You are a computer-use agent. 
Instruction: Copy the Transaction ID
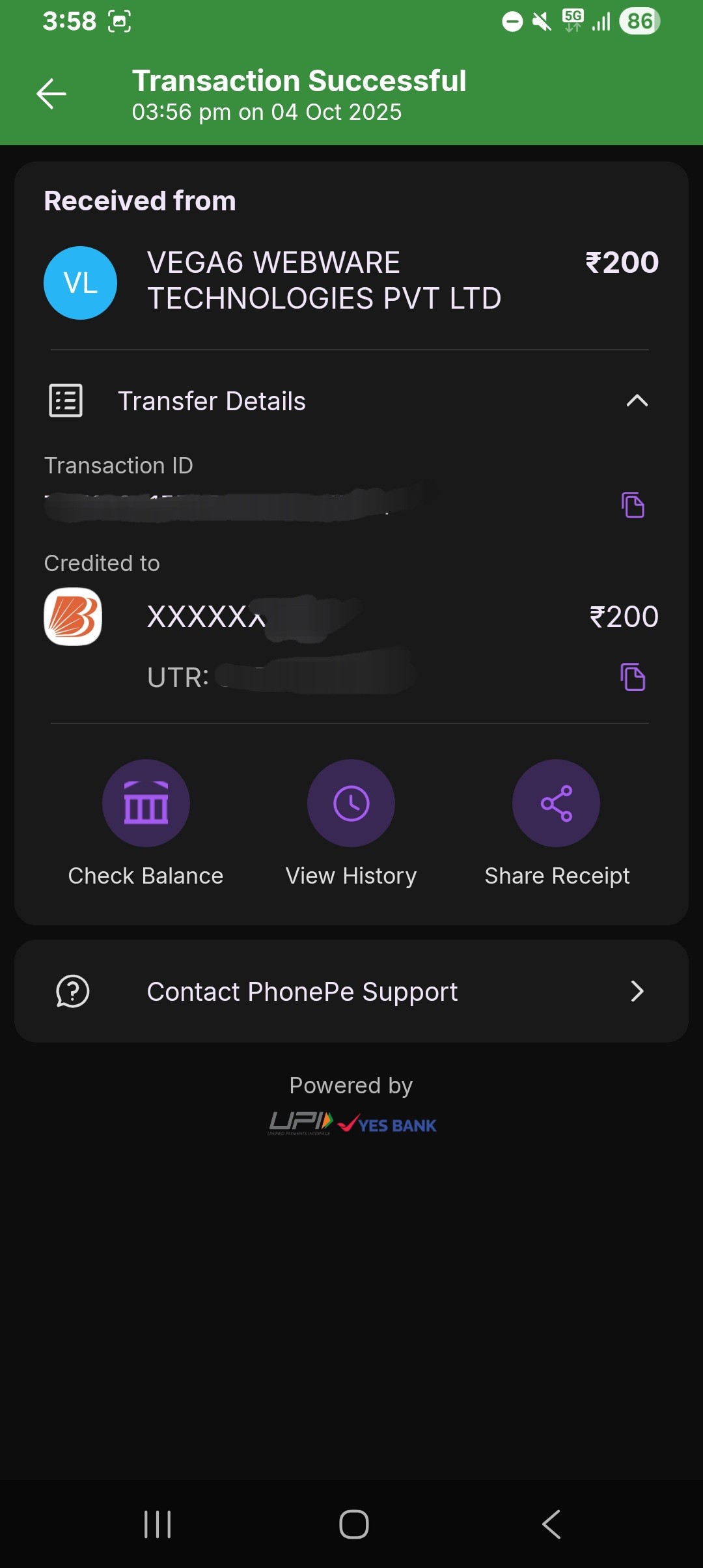click(633, 505)
